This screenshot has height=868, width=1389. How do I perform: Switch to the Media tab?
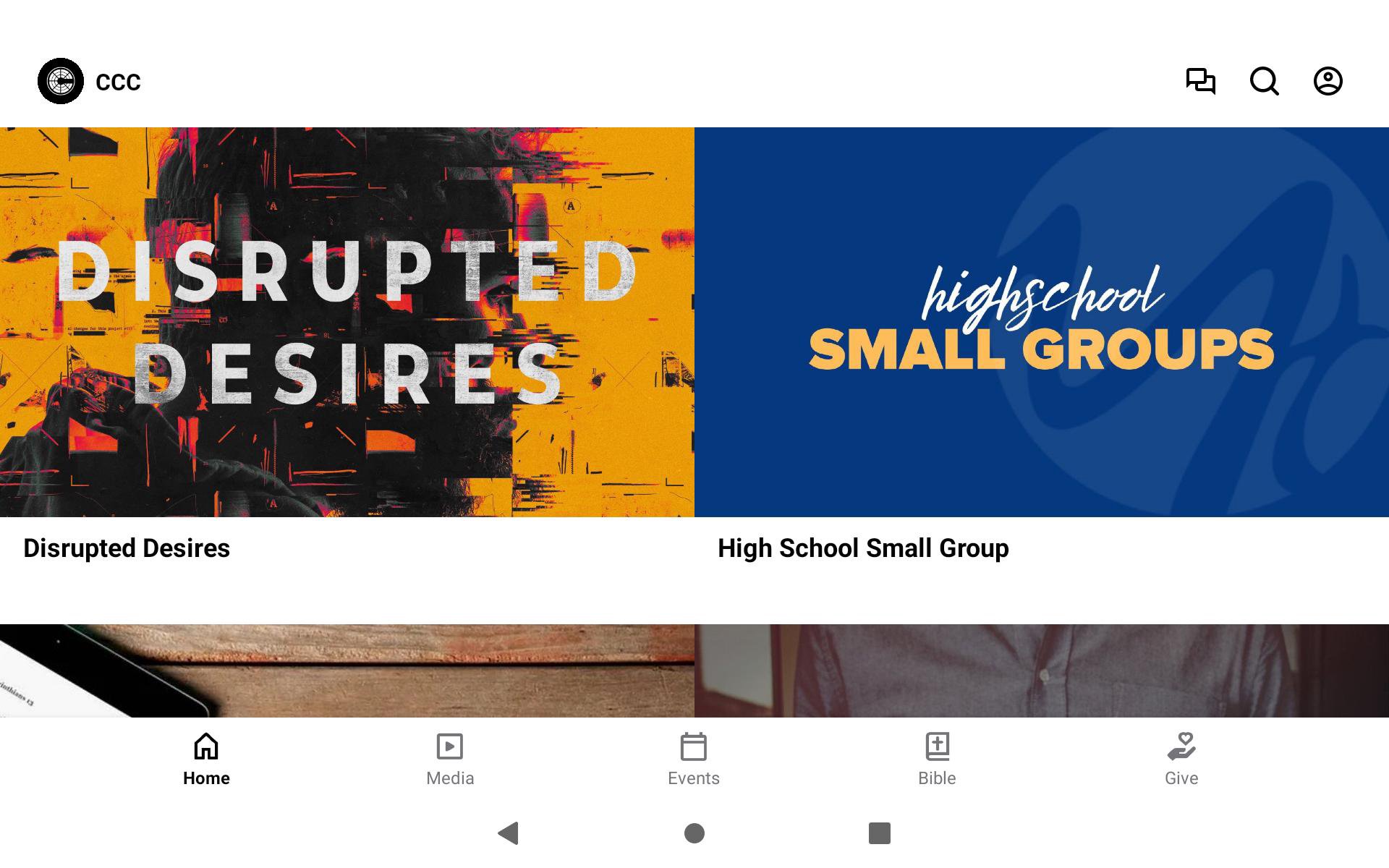click(450, 759)
